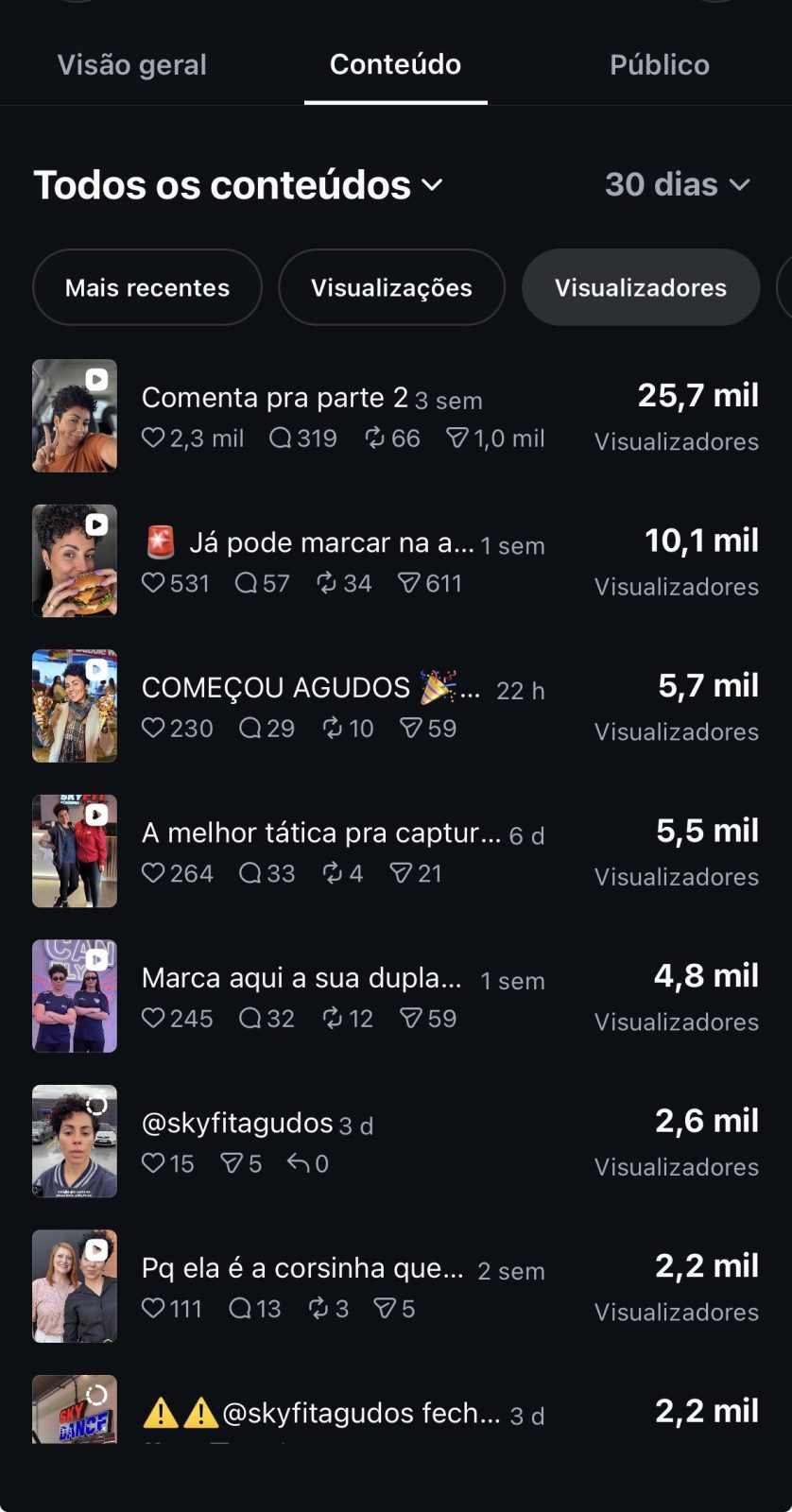
Task: Go to the Público tab
Action: pos(660,64)
